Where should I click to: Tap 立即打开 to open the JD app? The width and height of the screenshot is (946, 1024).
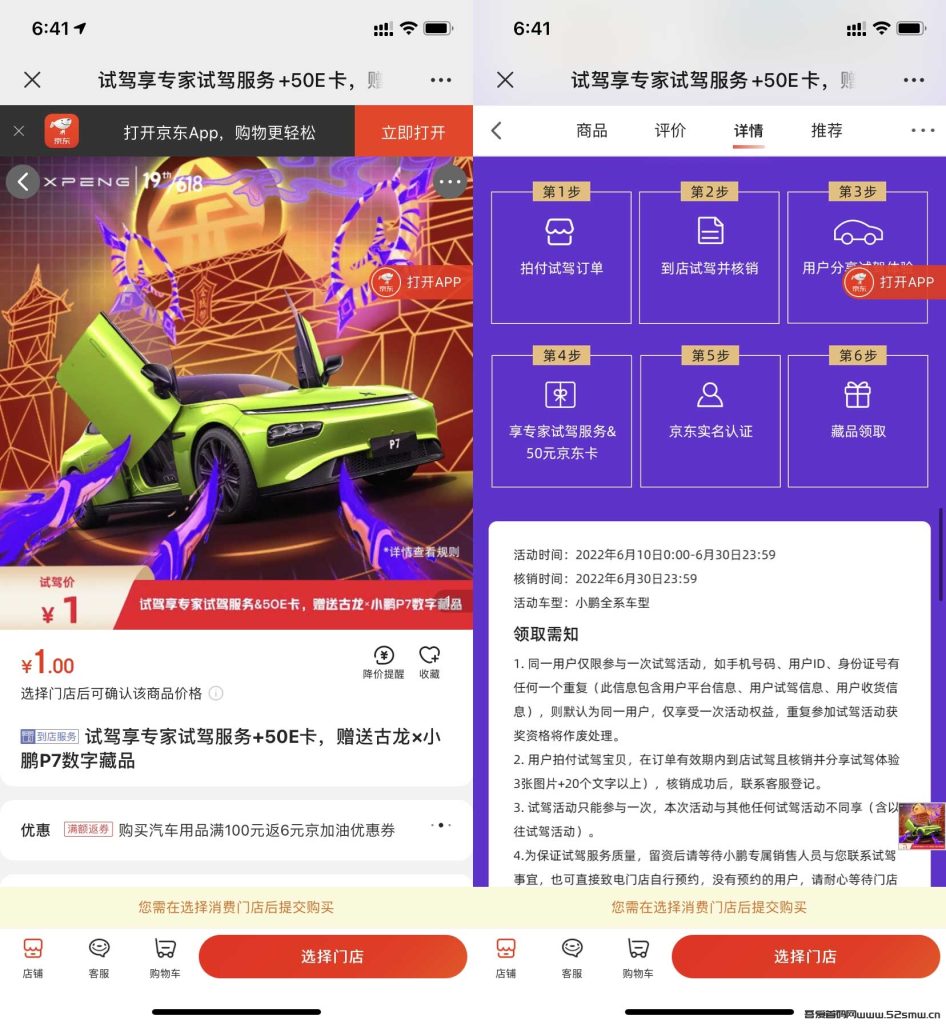tap(413, 132)
